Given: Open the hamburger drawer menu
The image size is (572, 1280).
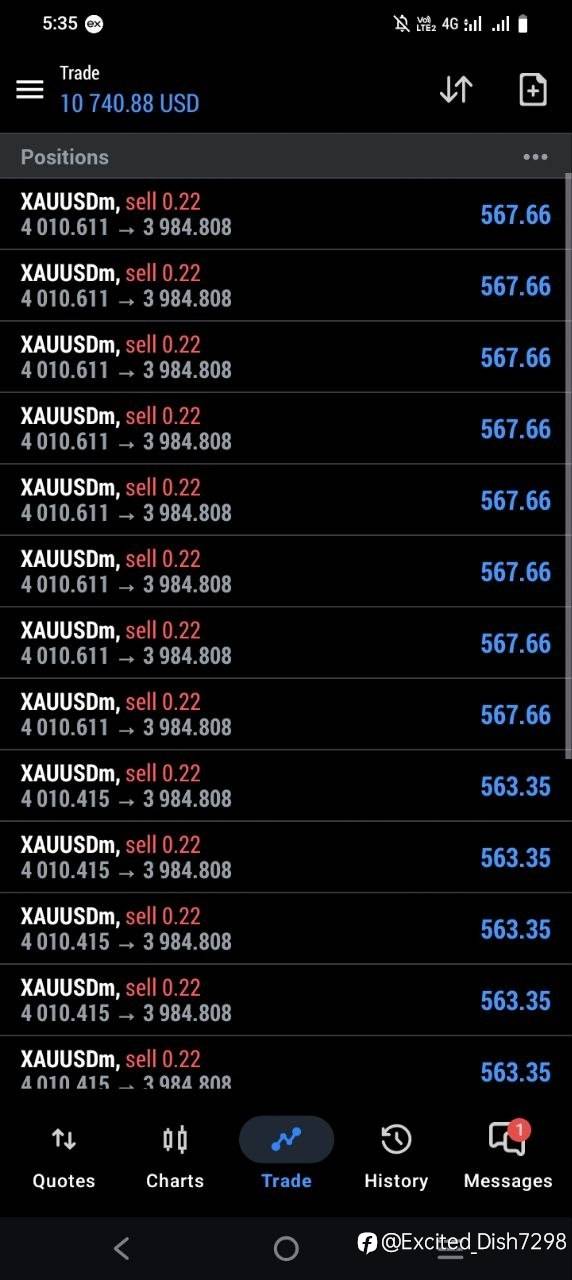Looking at the screenshot, I should click(x=30, y=89).
